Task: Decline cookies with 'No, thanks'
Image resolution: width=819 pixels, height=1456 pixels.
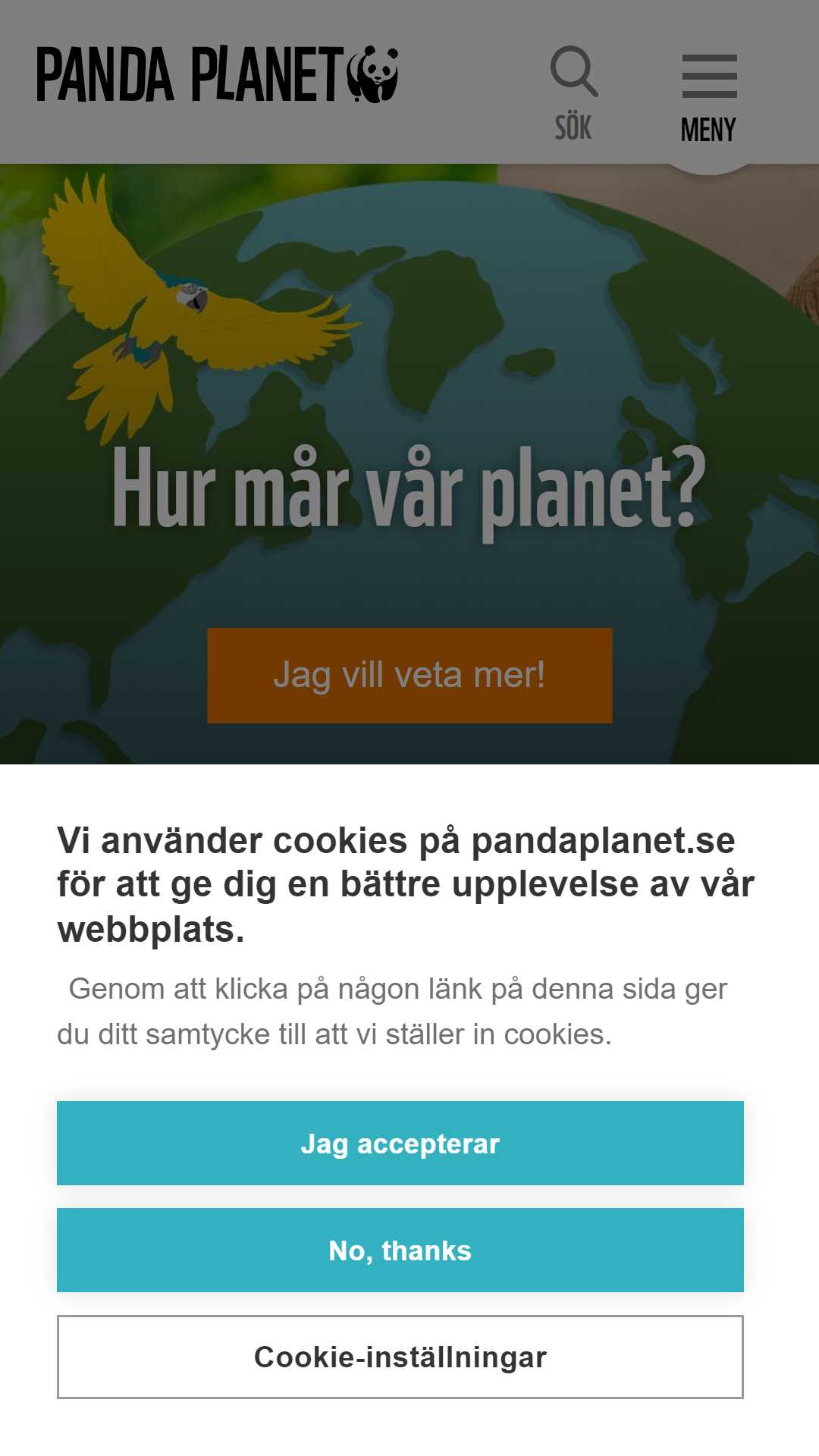Action: [400, 1250]
